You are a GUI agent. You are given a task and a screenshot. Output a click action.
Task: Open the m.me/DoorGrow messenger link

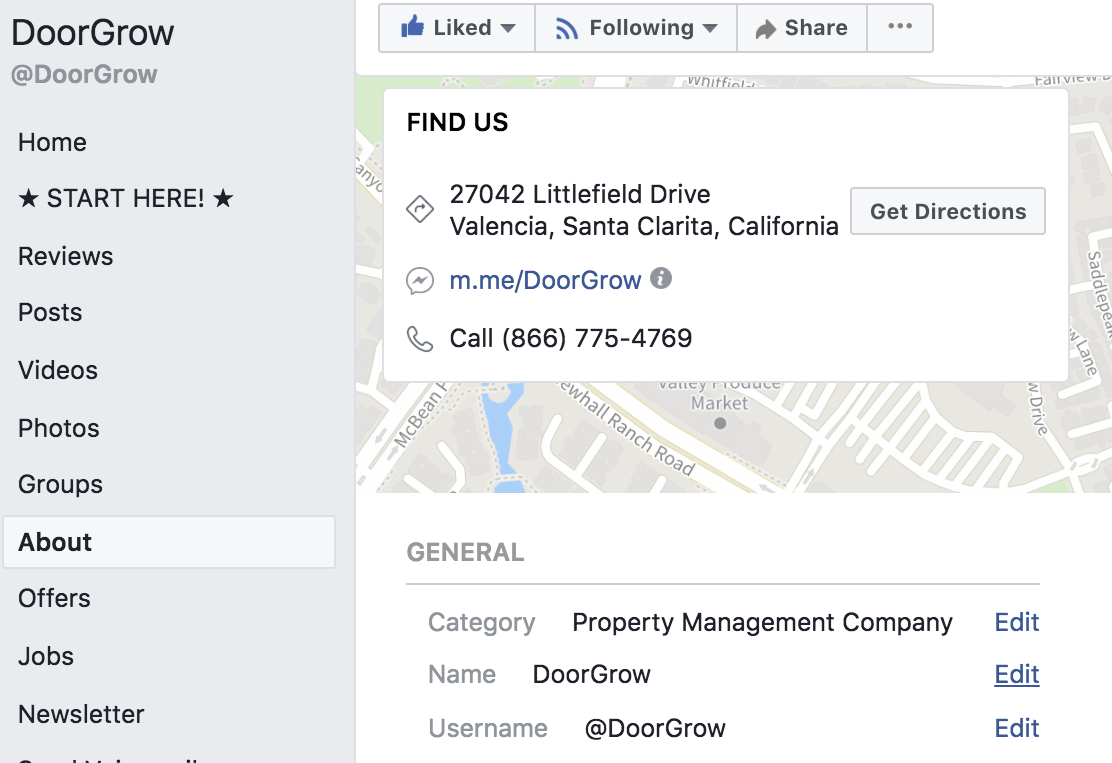[x=545, y=280]
